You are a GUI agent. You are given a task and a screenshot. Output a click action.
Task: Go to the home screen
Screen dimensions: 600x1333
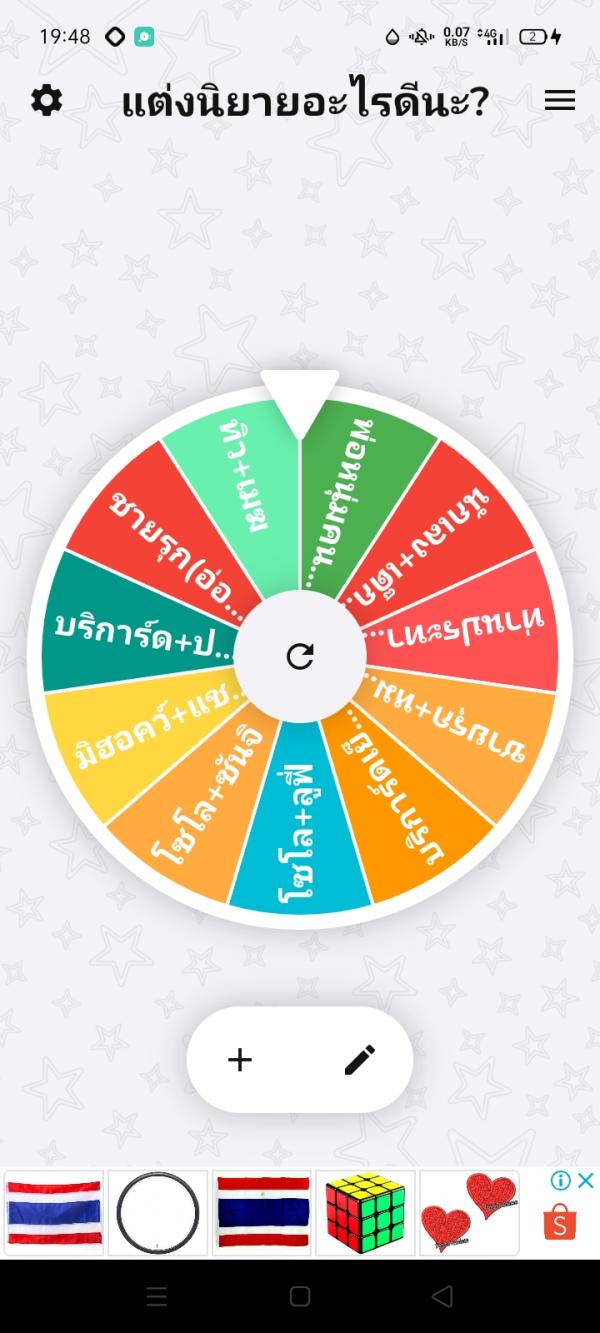300,1296
